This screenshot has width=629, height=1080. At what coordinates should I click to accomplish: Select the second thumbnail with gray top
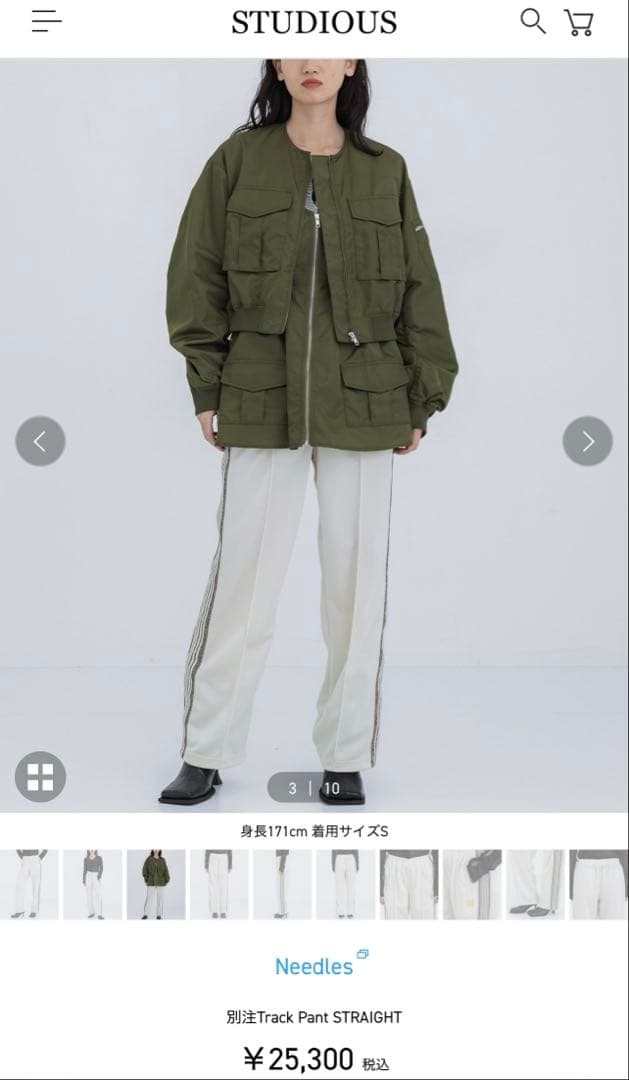click(92, 885)
